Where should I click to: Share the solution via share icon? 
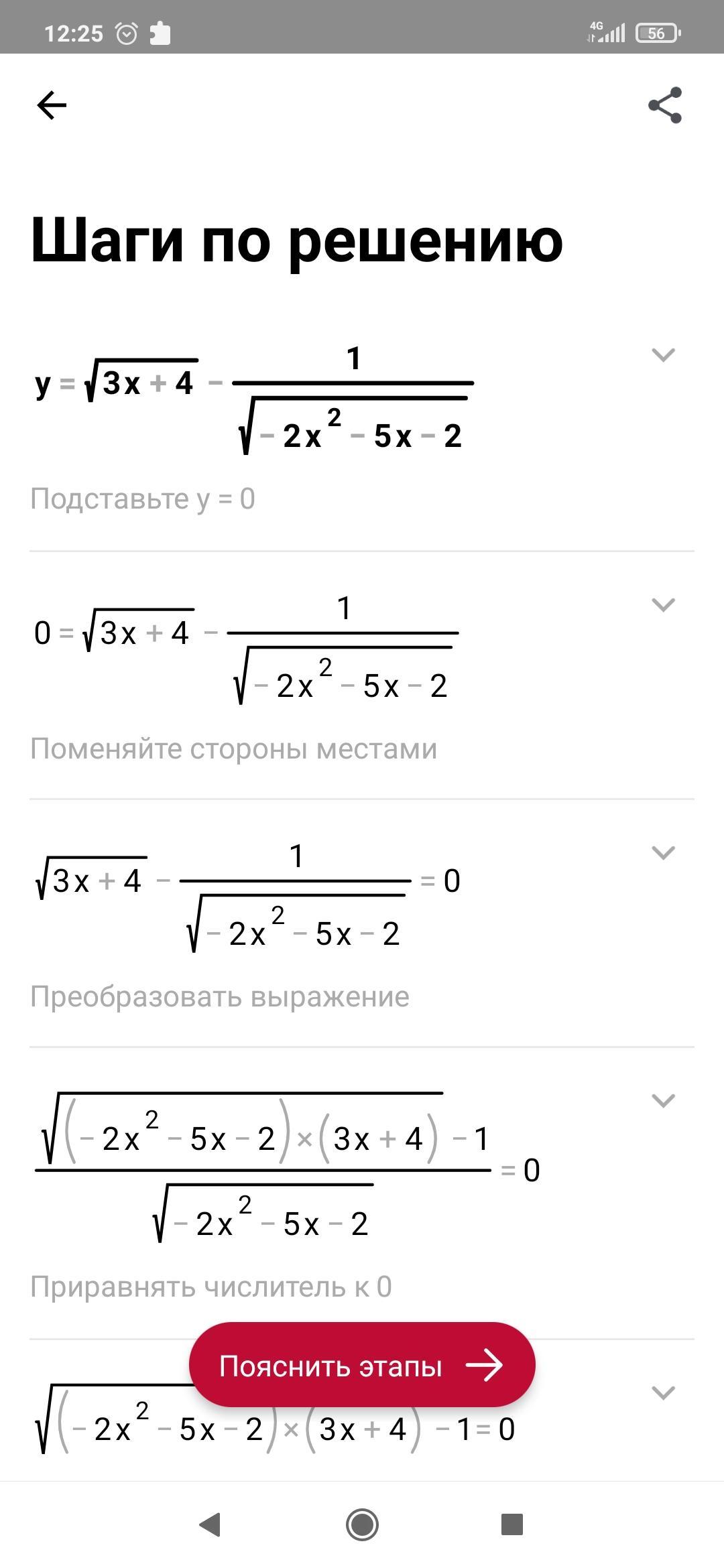(x=665, y=105)
